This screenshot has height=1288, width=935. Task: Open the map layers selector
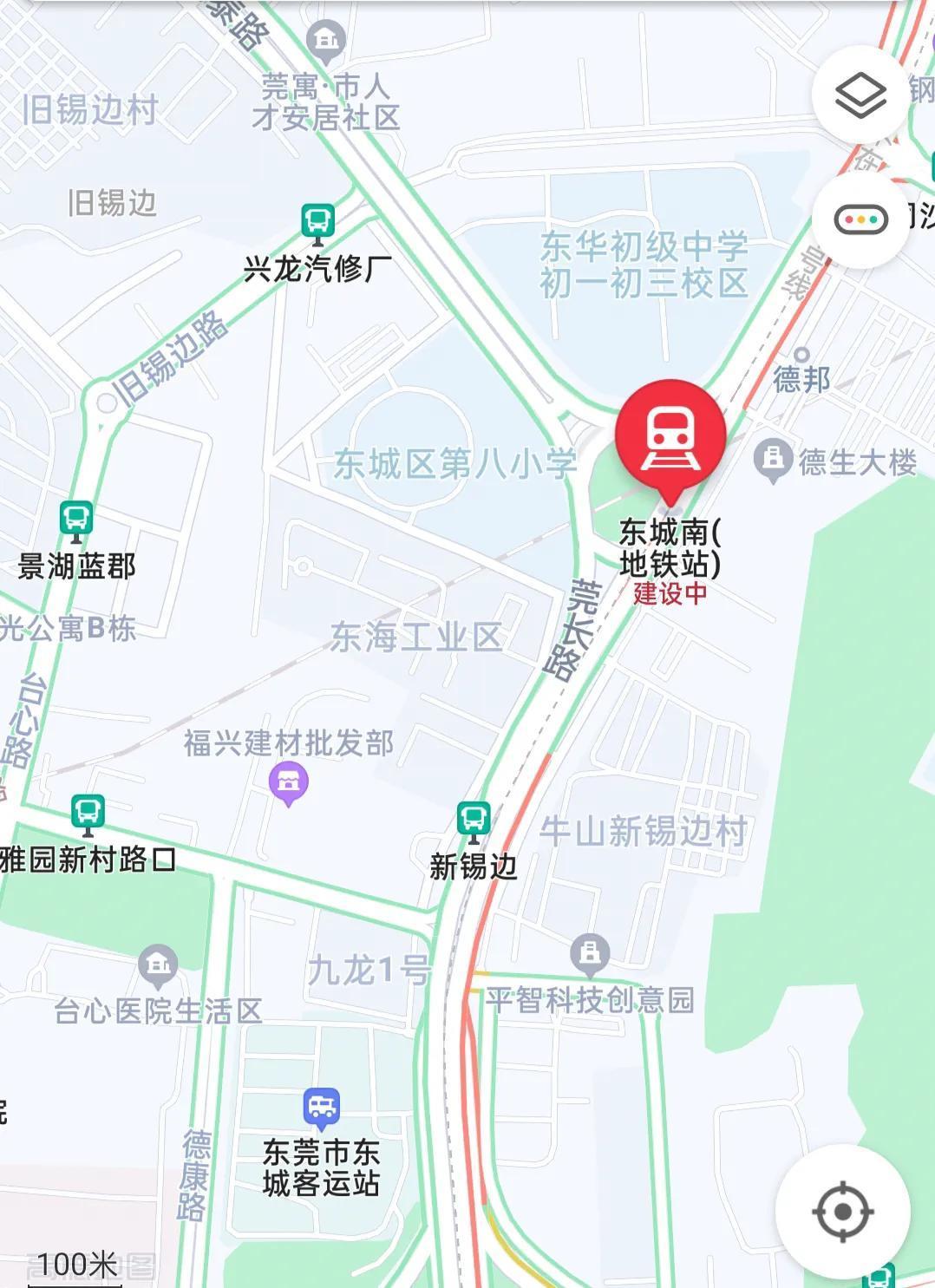pos(860,95)
